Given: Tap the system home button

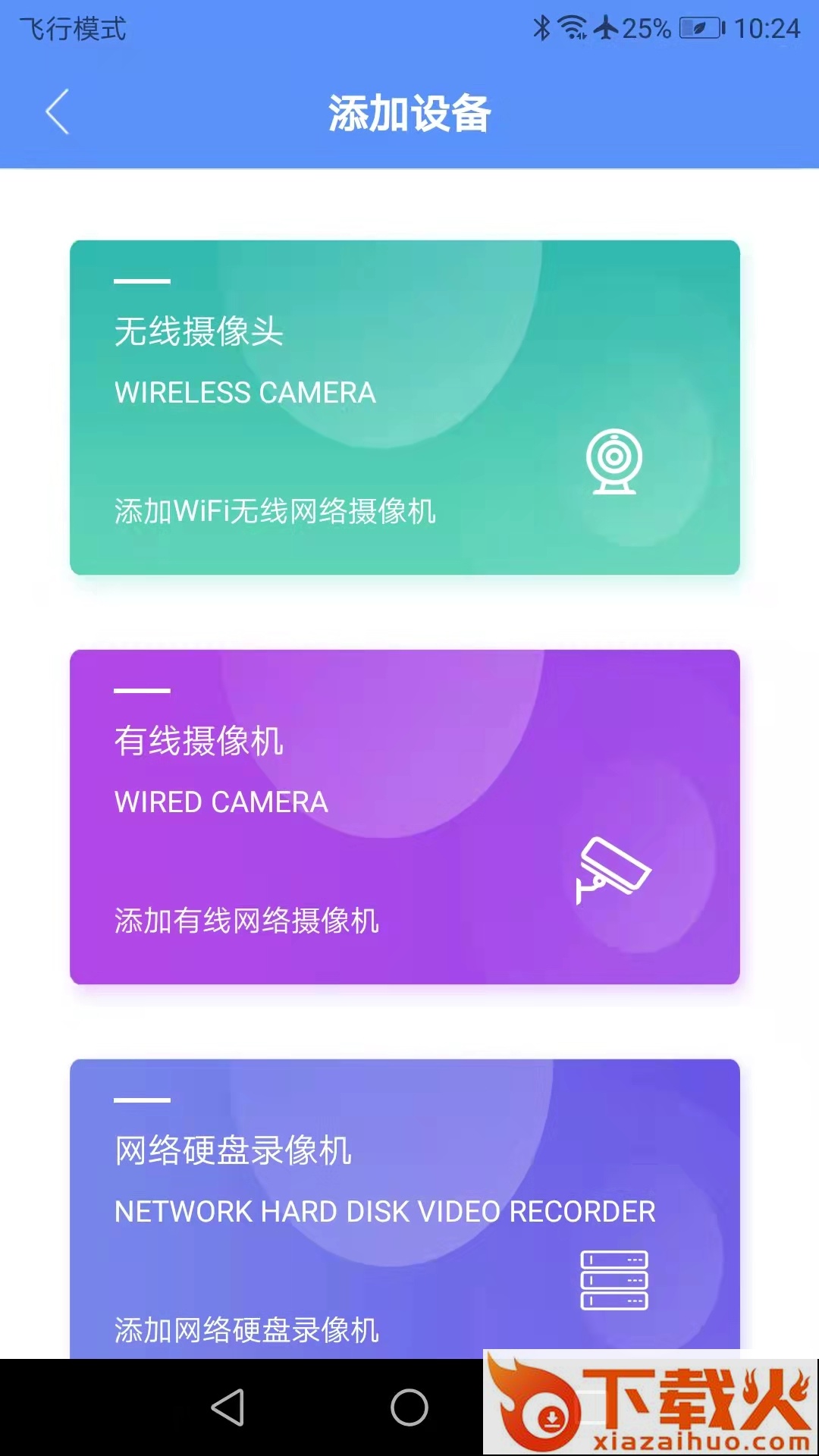Looking at the screenshot, I should pos(409,1407).
